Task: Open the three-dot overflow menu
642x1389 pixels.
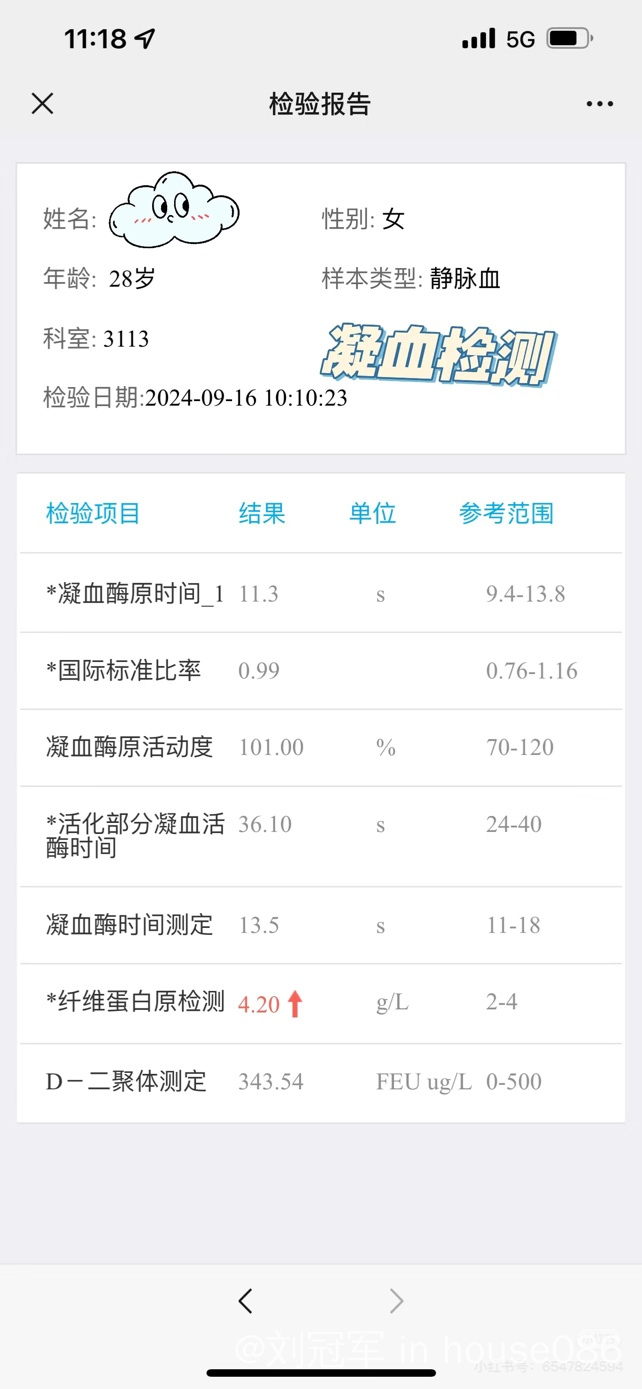Action: 600,104
